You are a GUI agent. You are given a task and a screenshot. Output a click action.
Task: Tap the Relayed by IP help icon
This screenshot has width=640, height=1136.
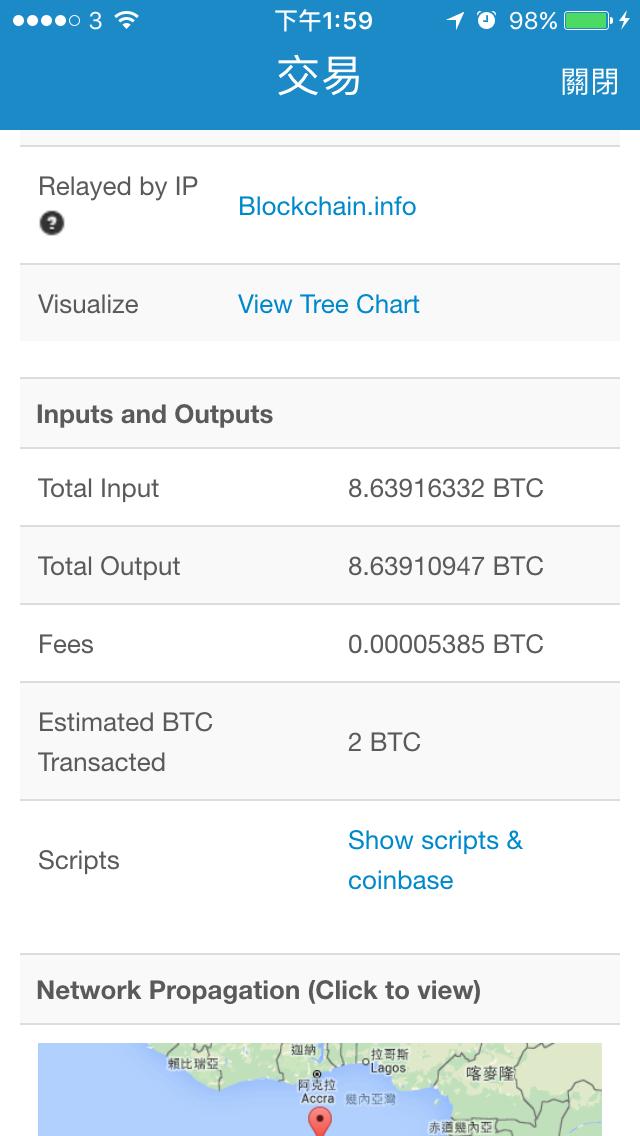[x=51, y=223]
